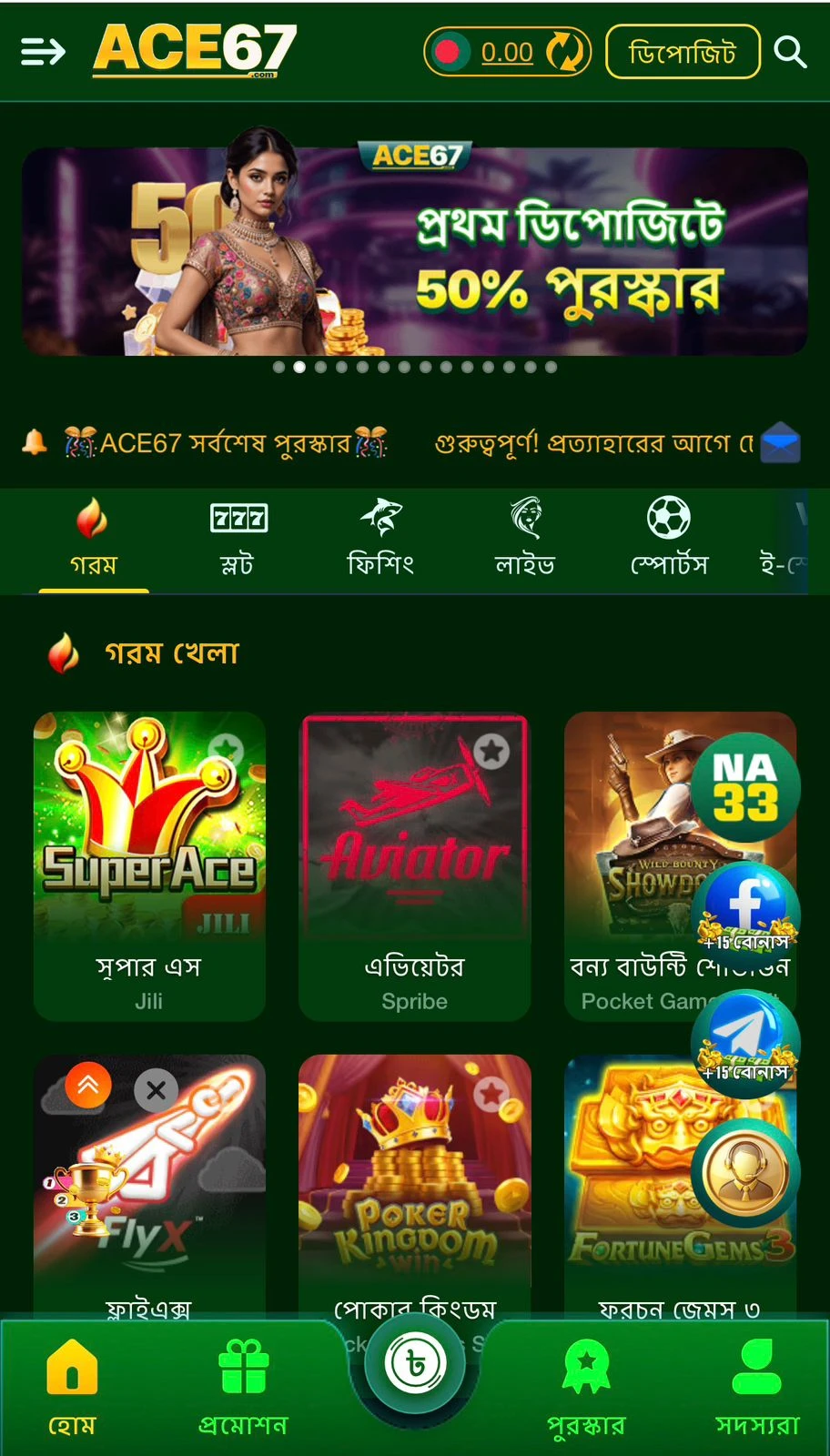Switch to the ফিশিং category tab

click(x=380, y=539)
